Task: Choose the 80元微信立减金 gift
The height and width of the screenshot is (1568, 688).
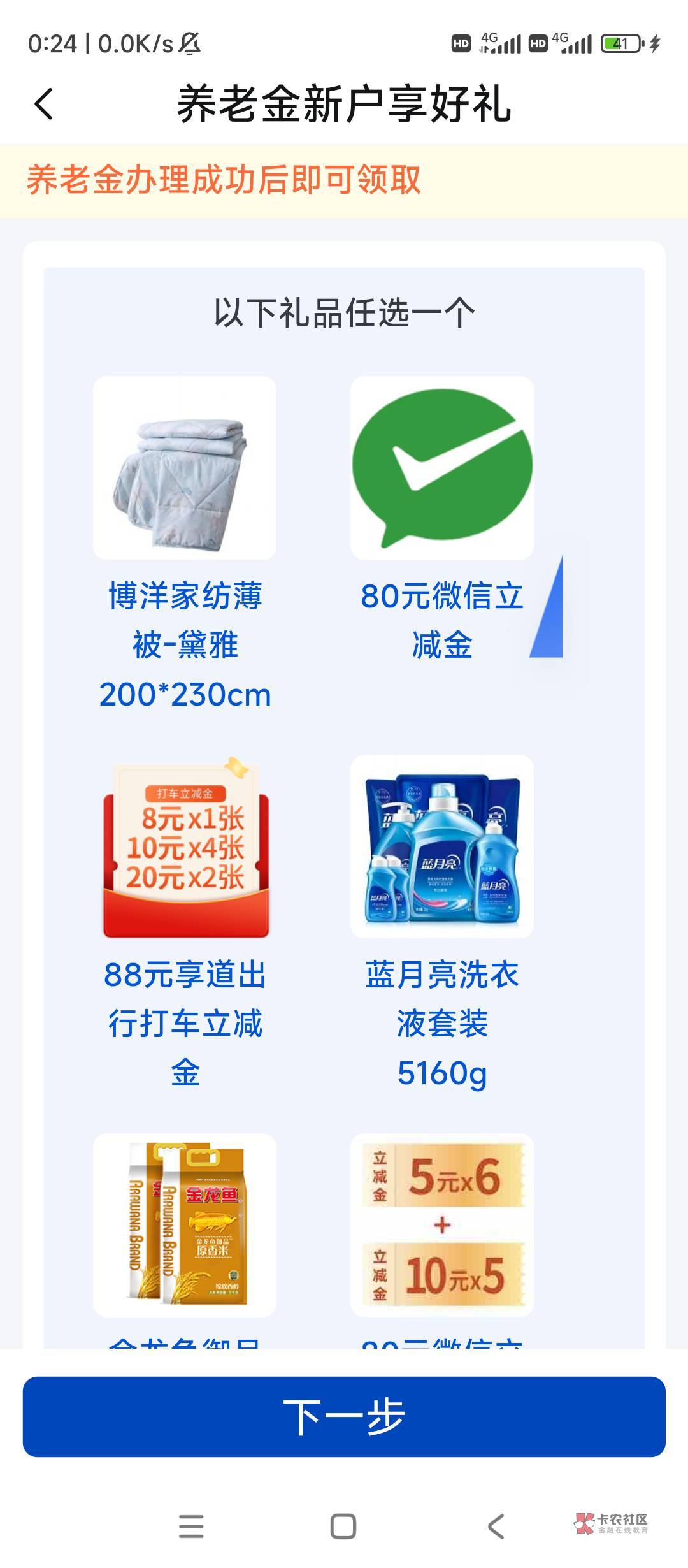Action: (442, 468)
